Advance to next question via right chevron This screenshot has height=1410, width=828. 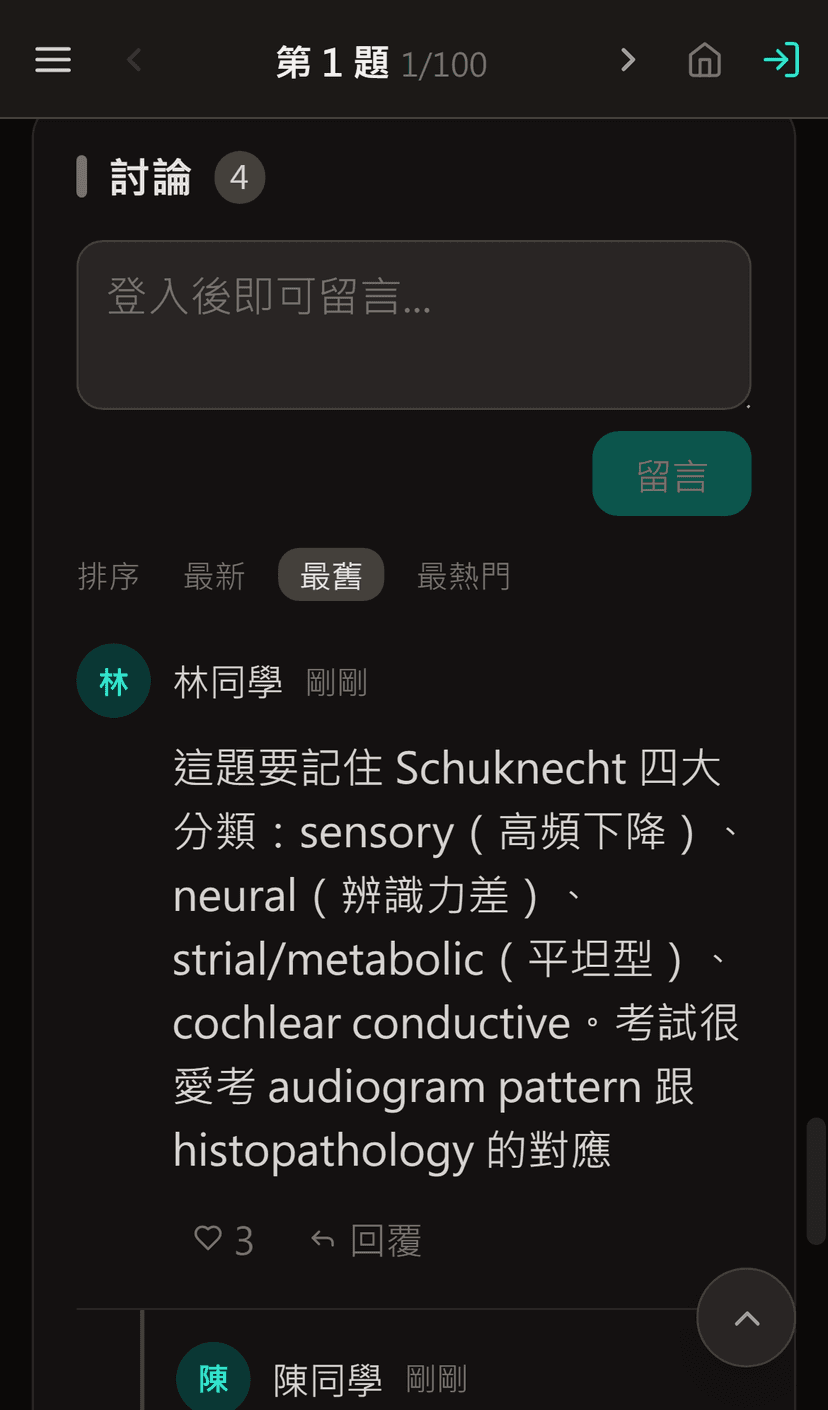(x=627, y=60)
